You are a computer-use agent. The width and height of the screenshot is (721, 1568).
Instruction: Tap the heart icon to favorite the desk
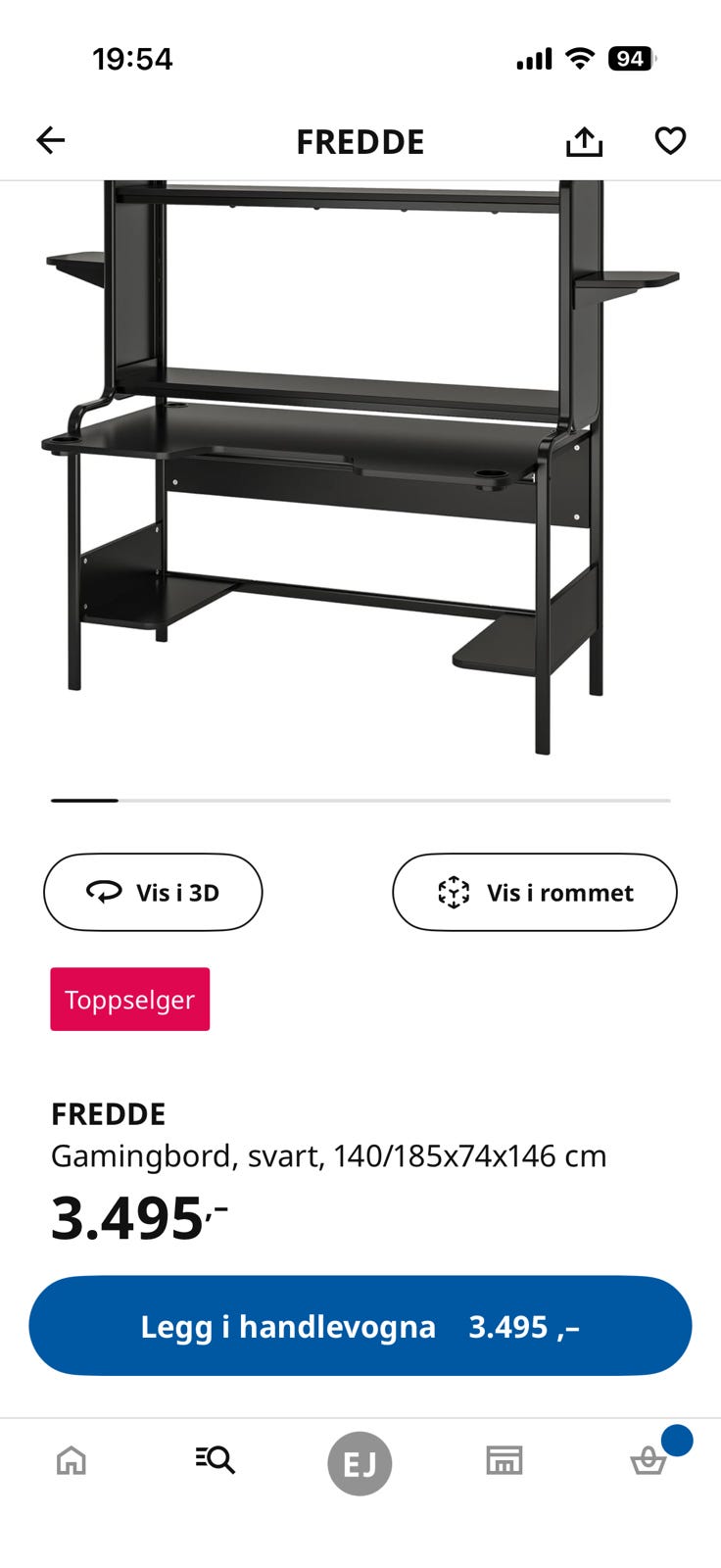670,140
